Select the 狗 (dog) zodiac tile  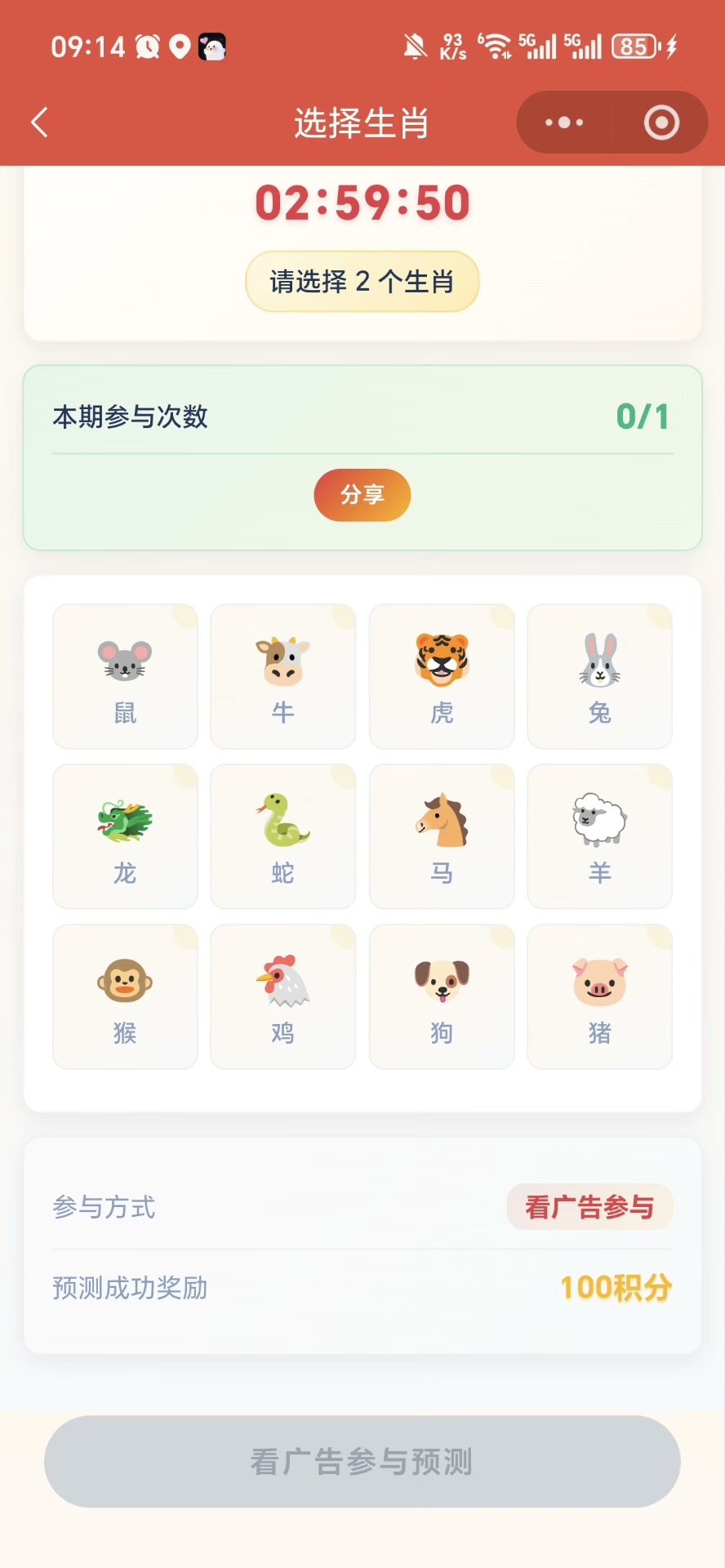pyautogui.click(x=442, y=996)
